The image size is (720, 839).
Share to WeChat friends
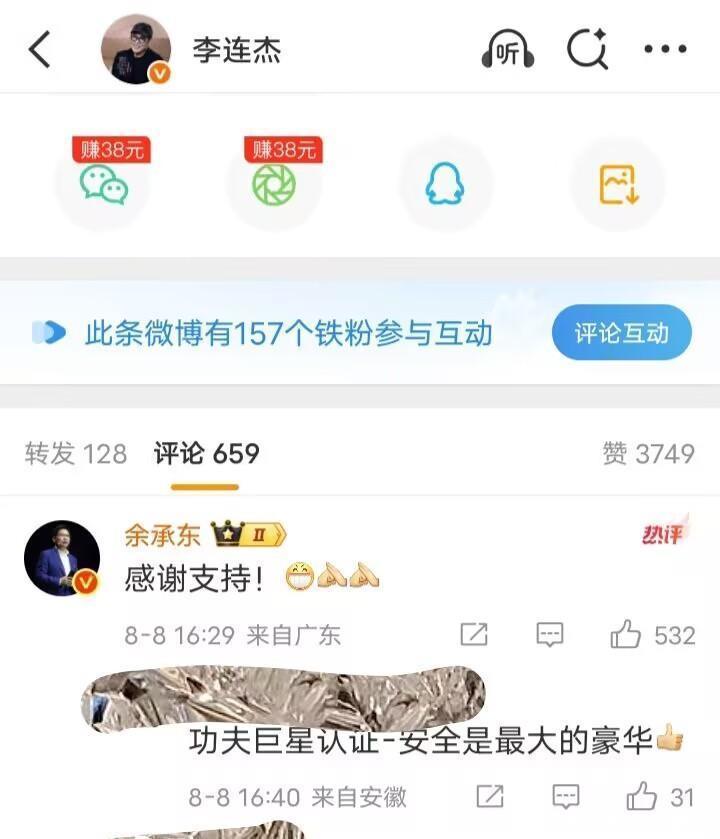click(x=104, y=184)
